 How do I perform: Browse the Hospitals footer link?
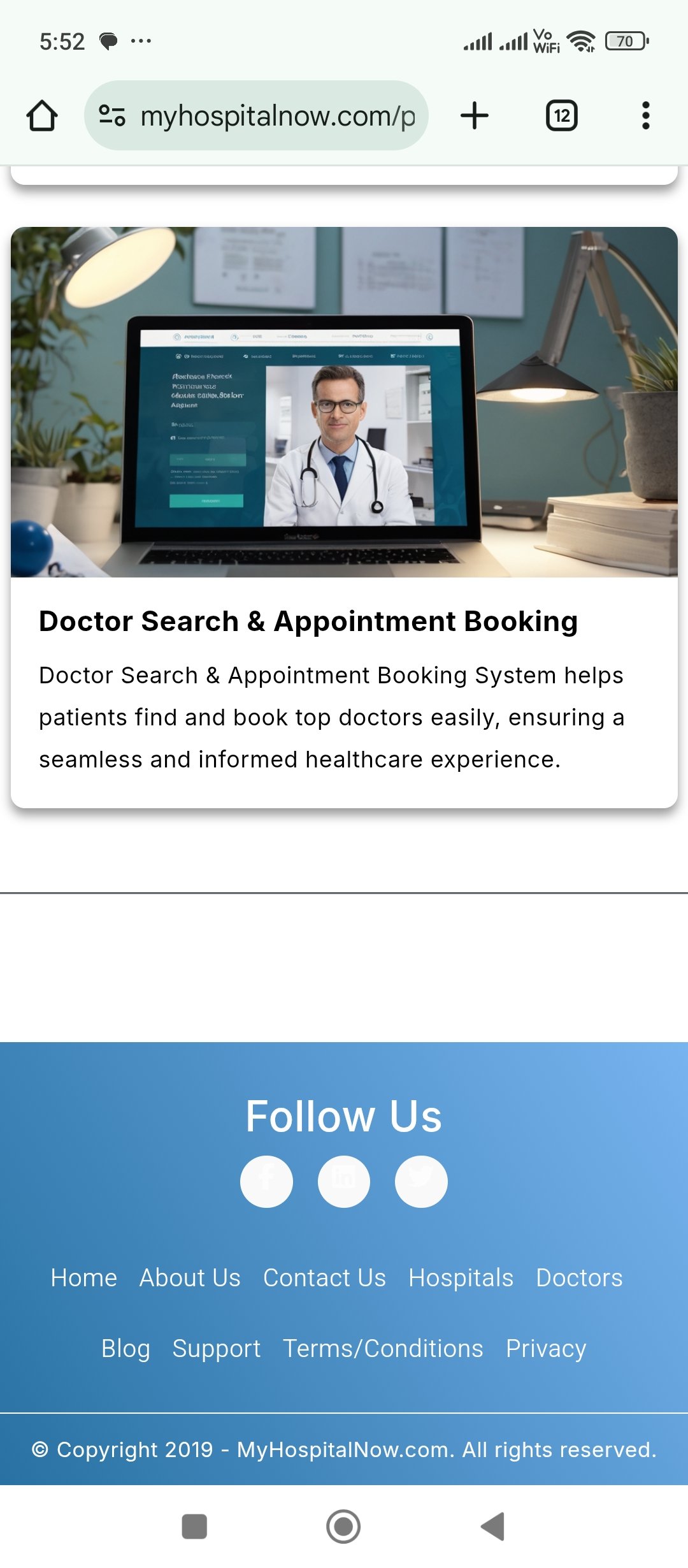[461, 1278]
